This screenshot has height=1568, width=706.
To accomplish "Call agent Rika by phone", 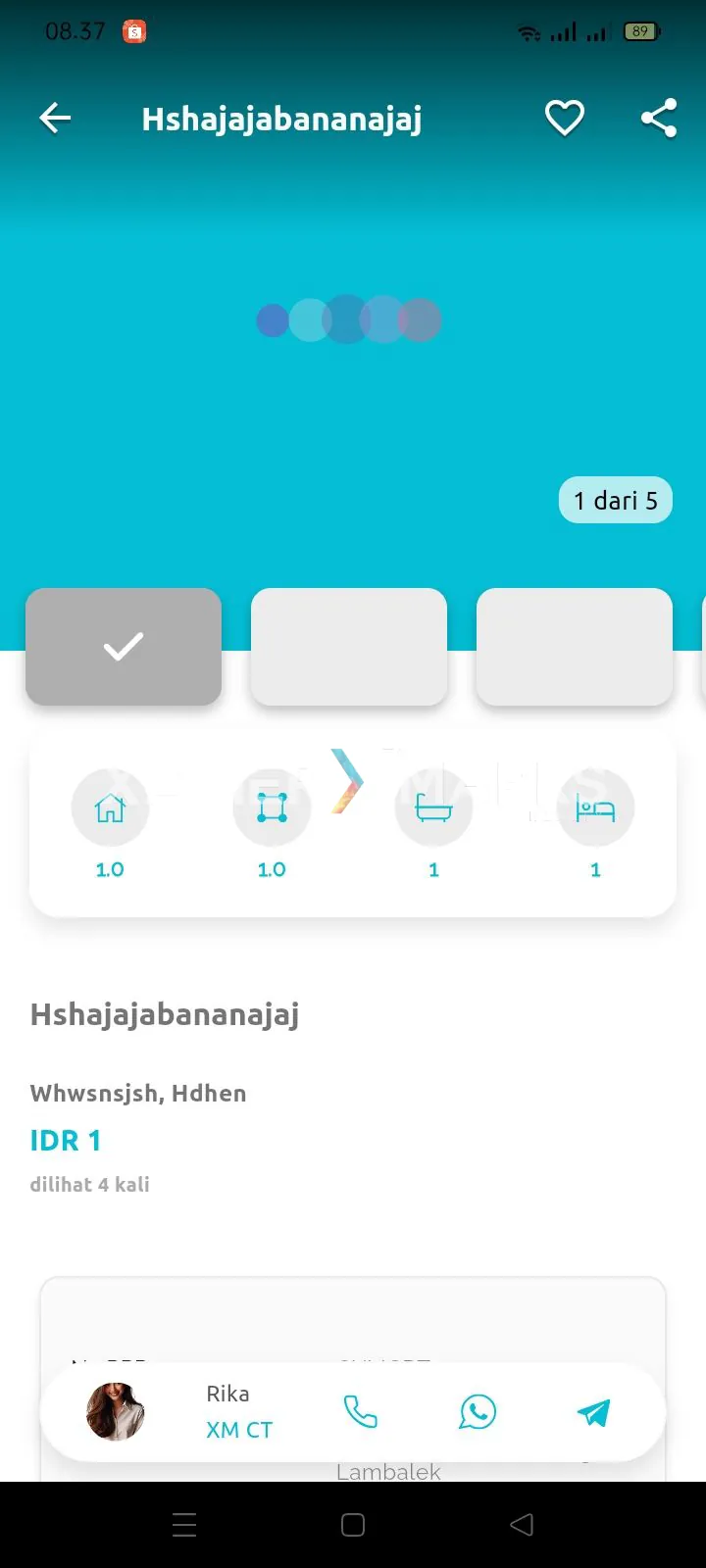I will pos(360,1412).
